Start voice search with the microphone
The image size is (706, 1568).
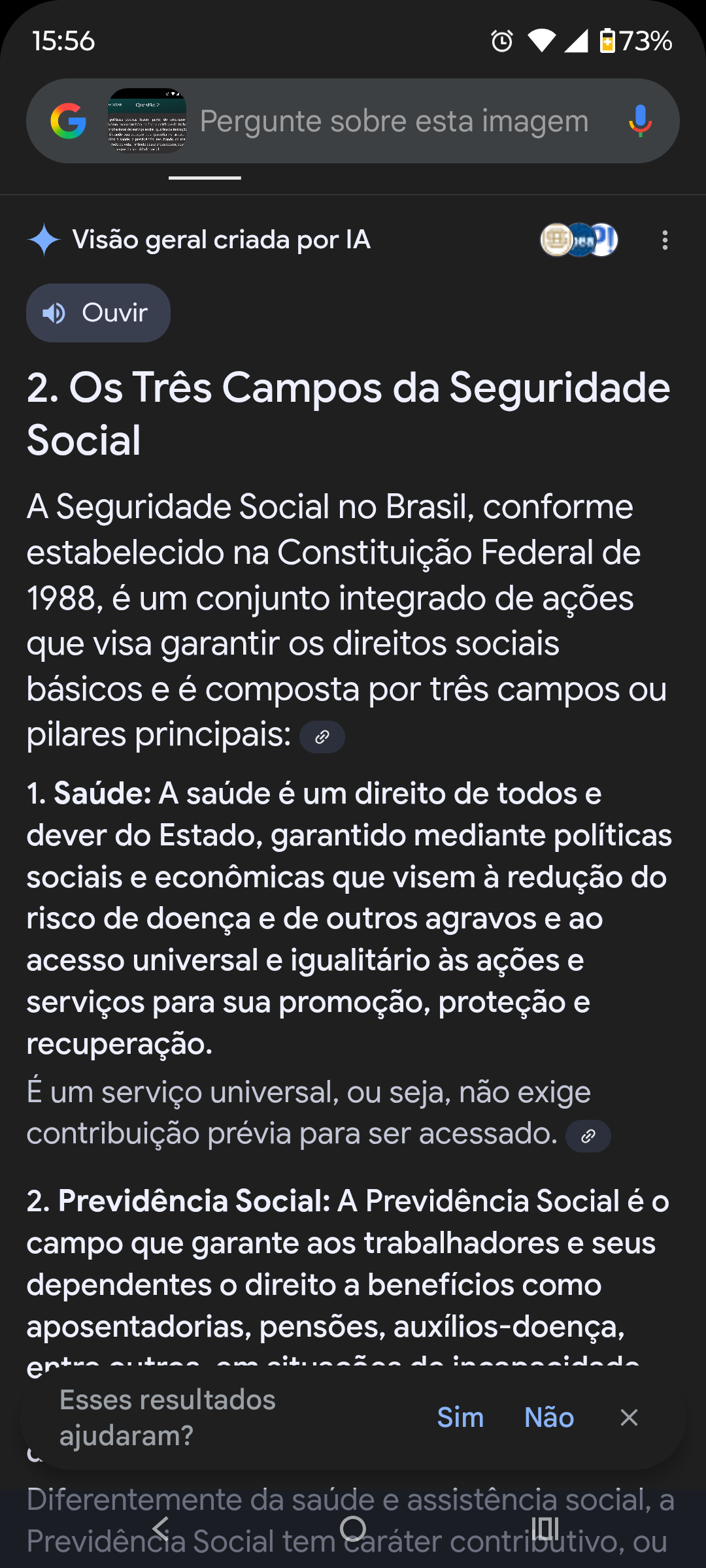click(640, 121)
